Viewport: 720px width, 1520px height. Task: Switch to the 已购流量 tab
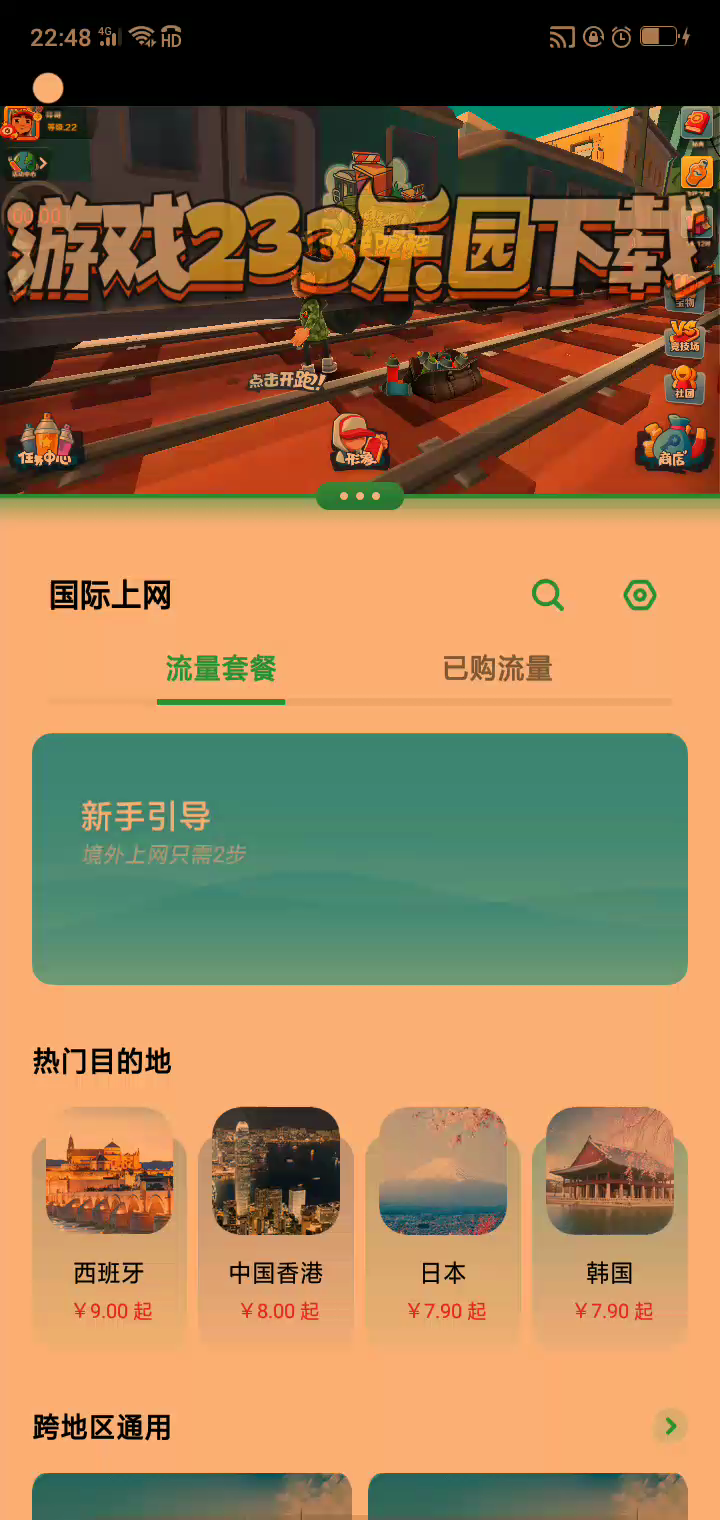click(x=497, y=669)
